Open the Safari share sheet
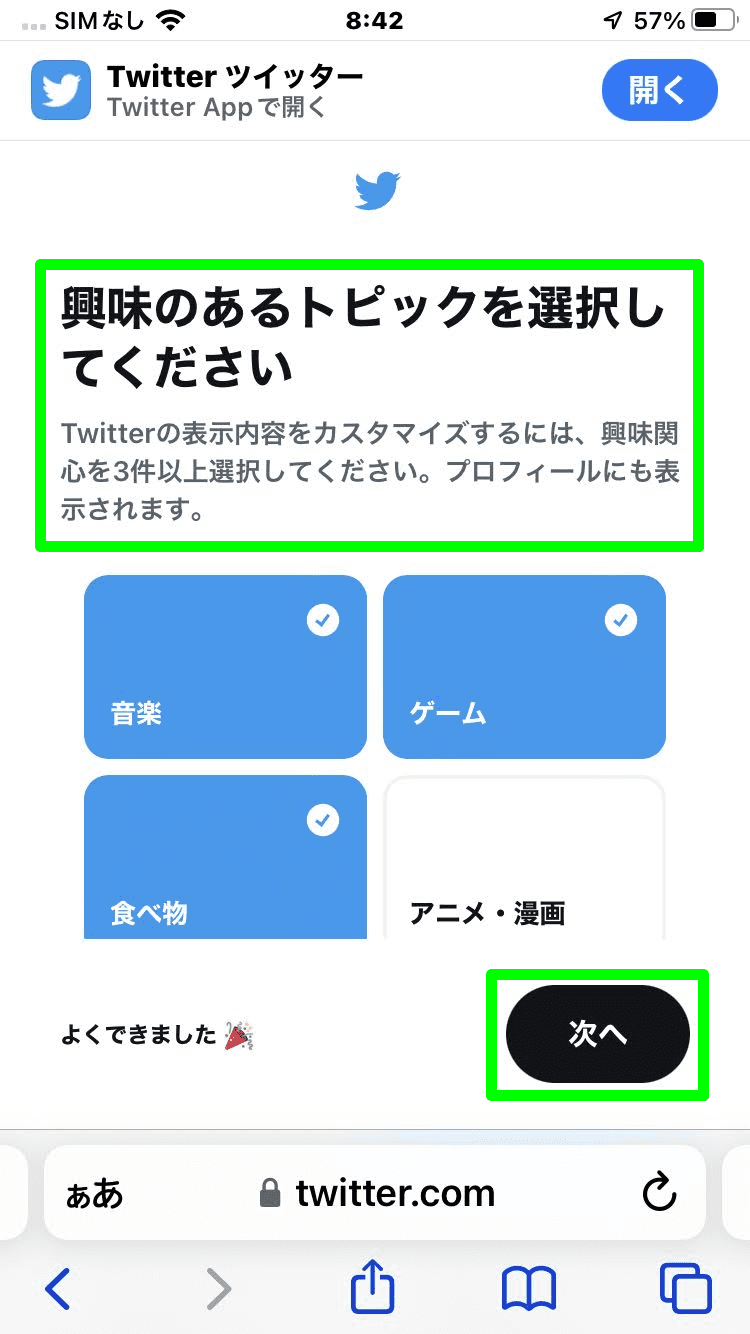Image resolution: width=750 pixels, height=1334 pixels. [x=372, y=1288]
